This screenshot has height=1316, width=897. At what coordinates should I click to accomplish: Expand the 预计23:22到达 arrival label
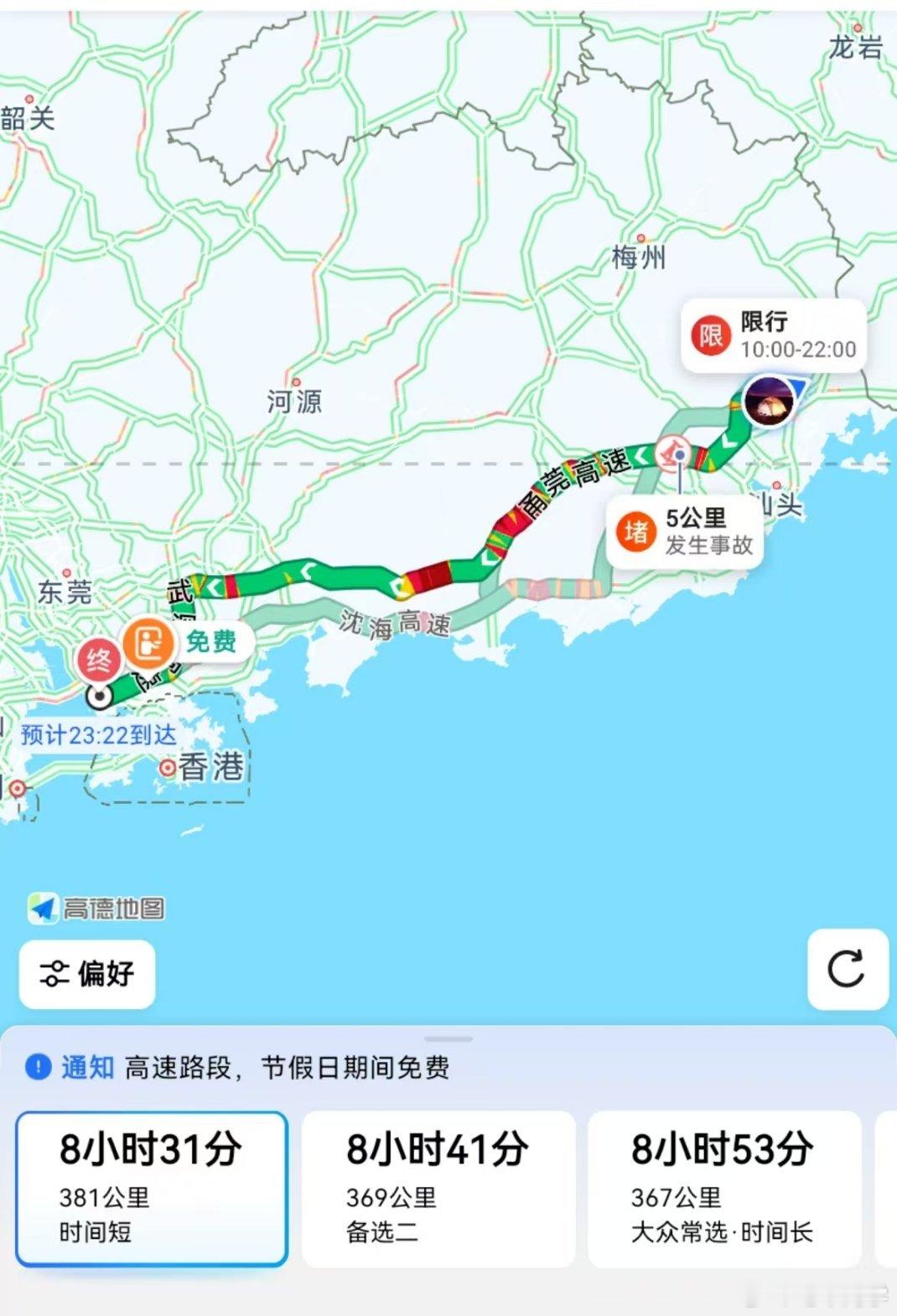pyautogui.click(x=98, y=735)
